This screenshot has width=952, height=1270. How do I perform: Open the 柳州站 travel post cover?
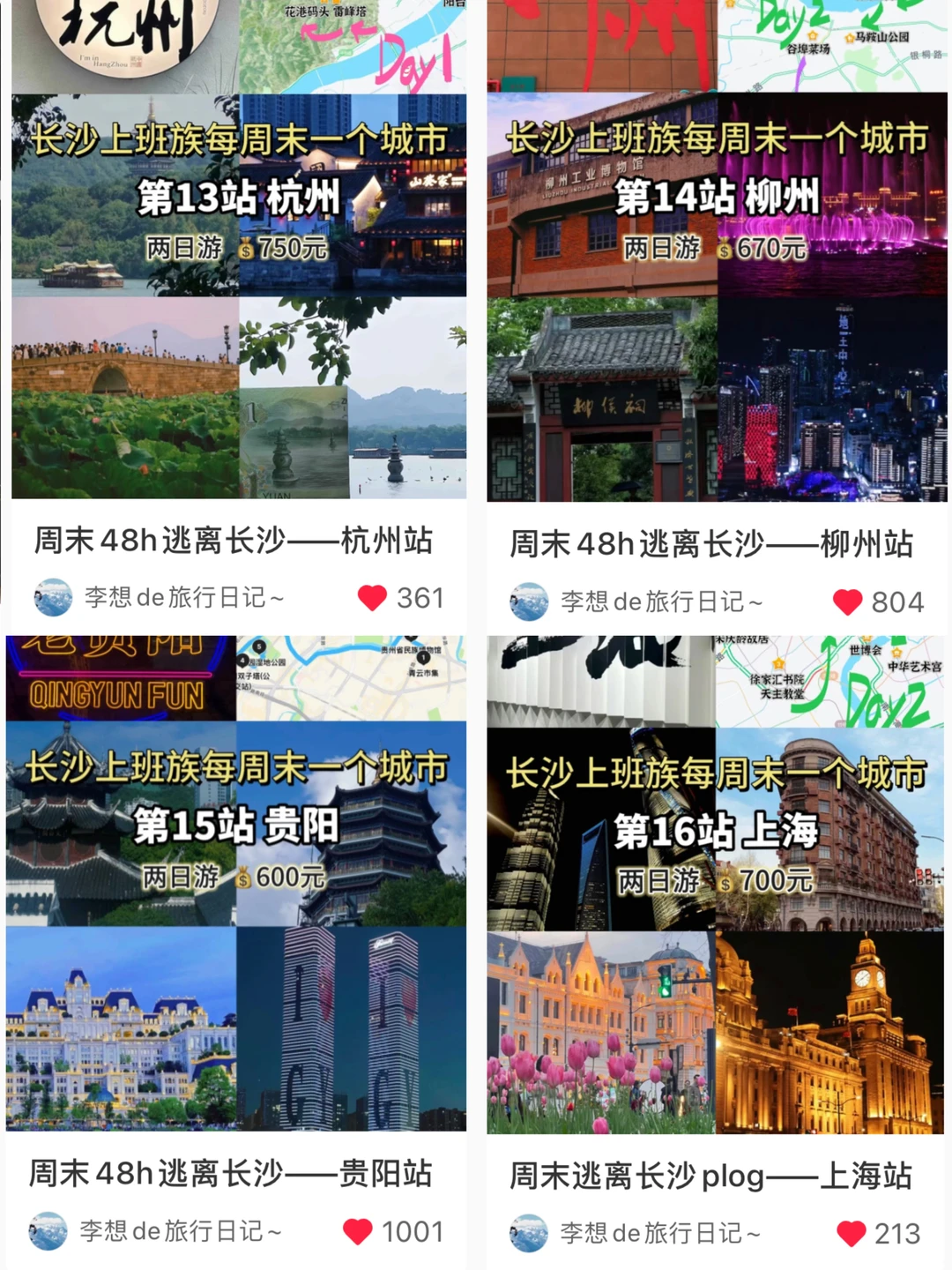click(x=717, y=265)
